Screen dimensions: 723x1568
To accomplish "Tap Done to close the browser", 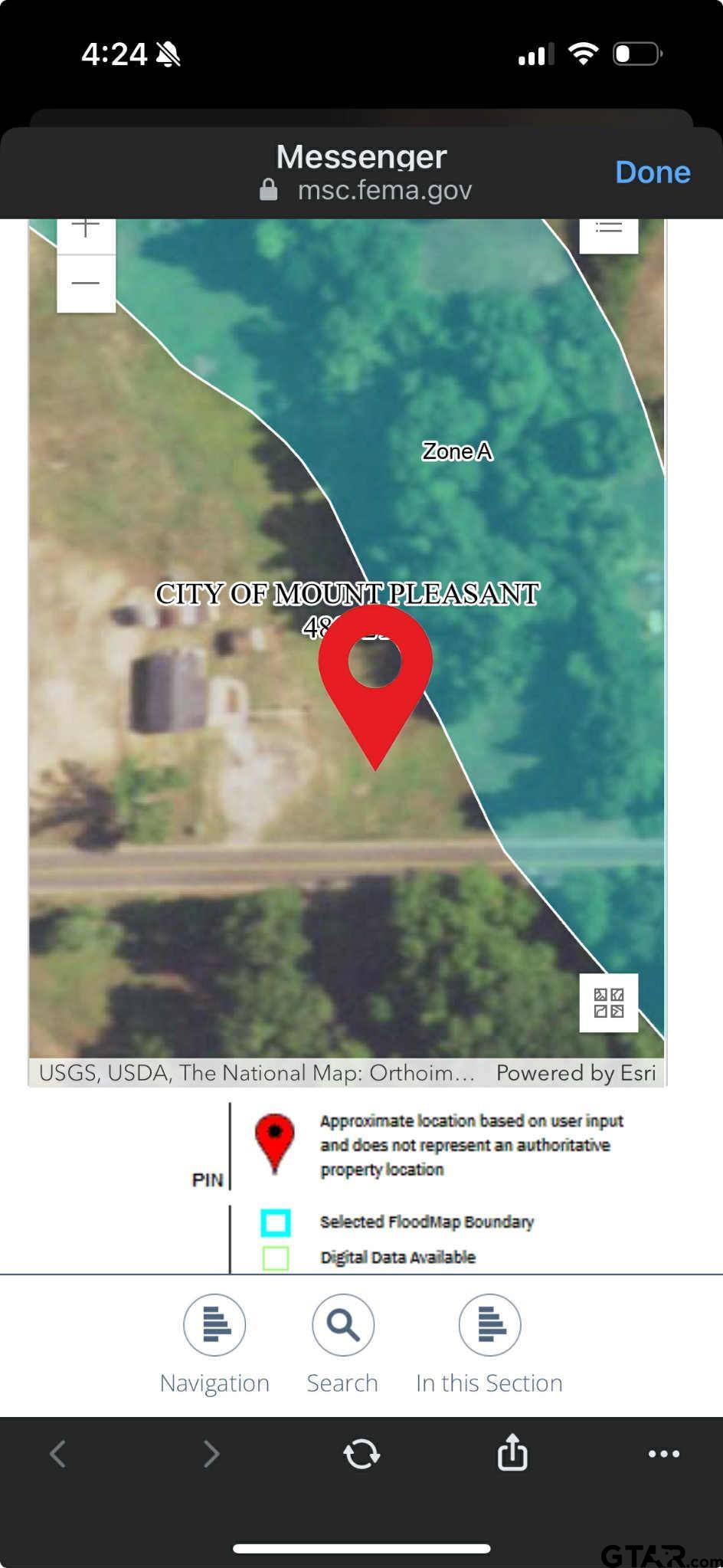I will point(652,172).
